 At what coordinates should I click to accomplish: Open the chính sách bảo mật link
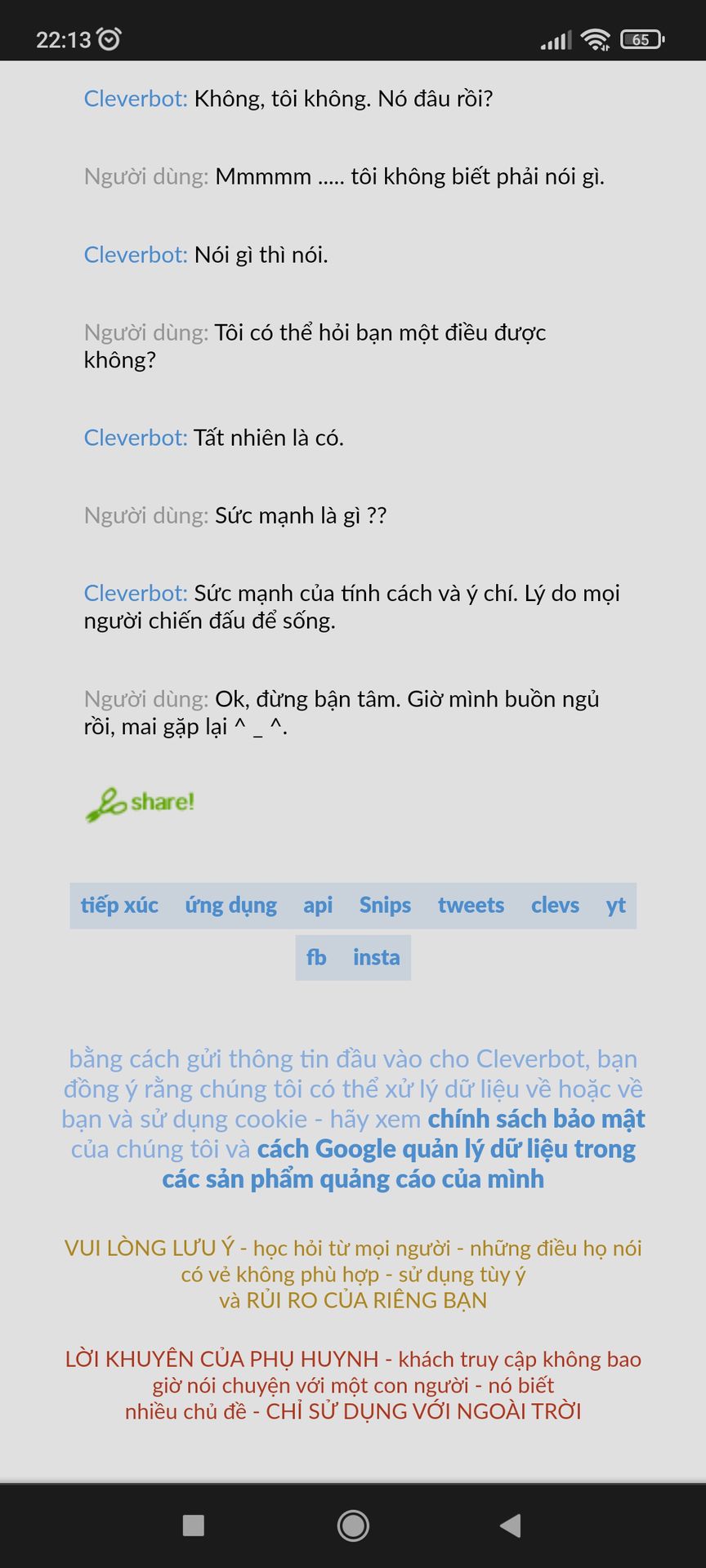coord(537,1119)
